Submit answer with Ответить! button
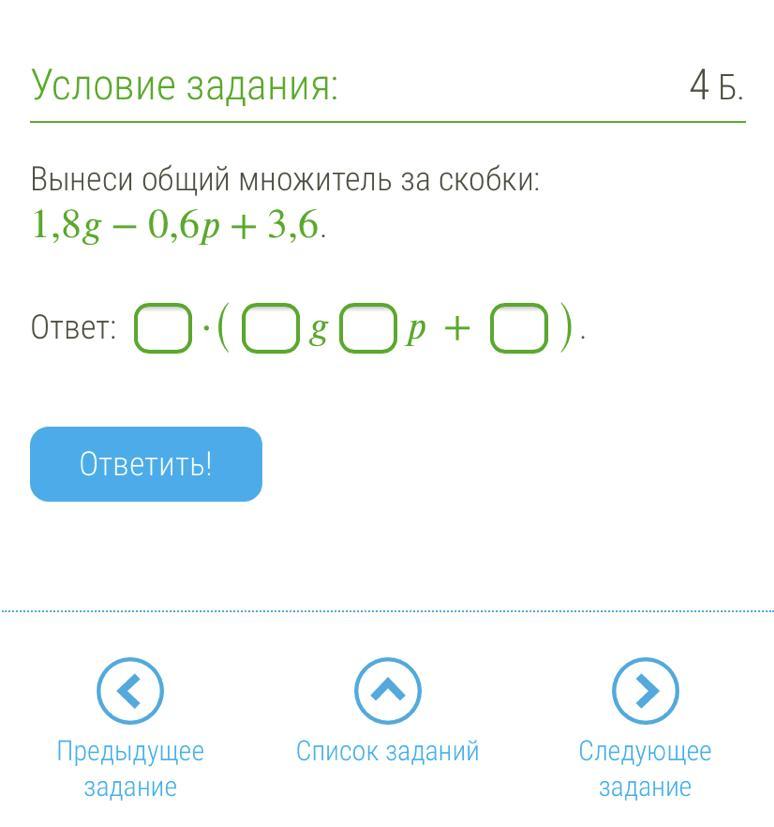The image size is (774, 827). (146, 464)
